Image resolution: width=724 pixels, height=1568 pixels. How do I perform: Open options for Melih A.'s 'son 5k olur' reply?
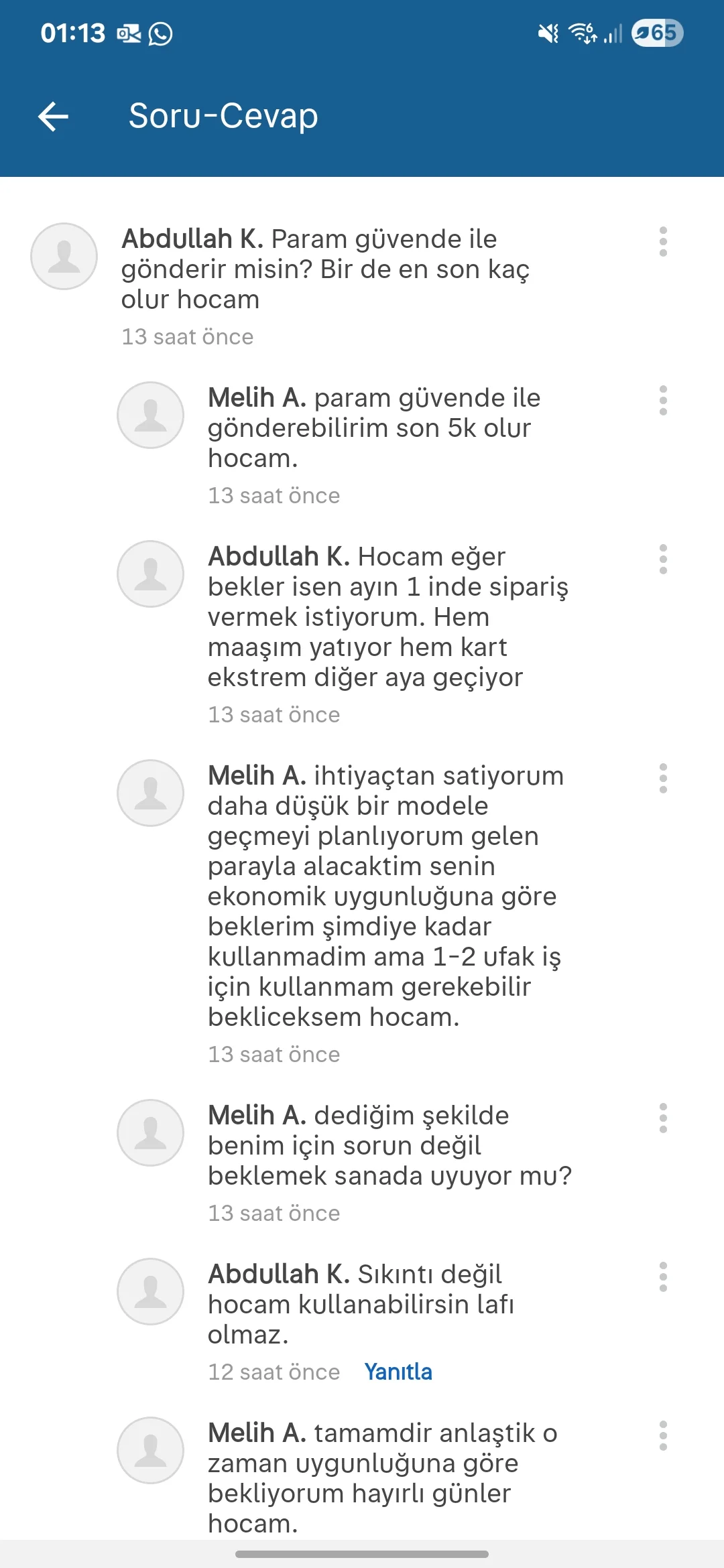[x=663, y=400]
